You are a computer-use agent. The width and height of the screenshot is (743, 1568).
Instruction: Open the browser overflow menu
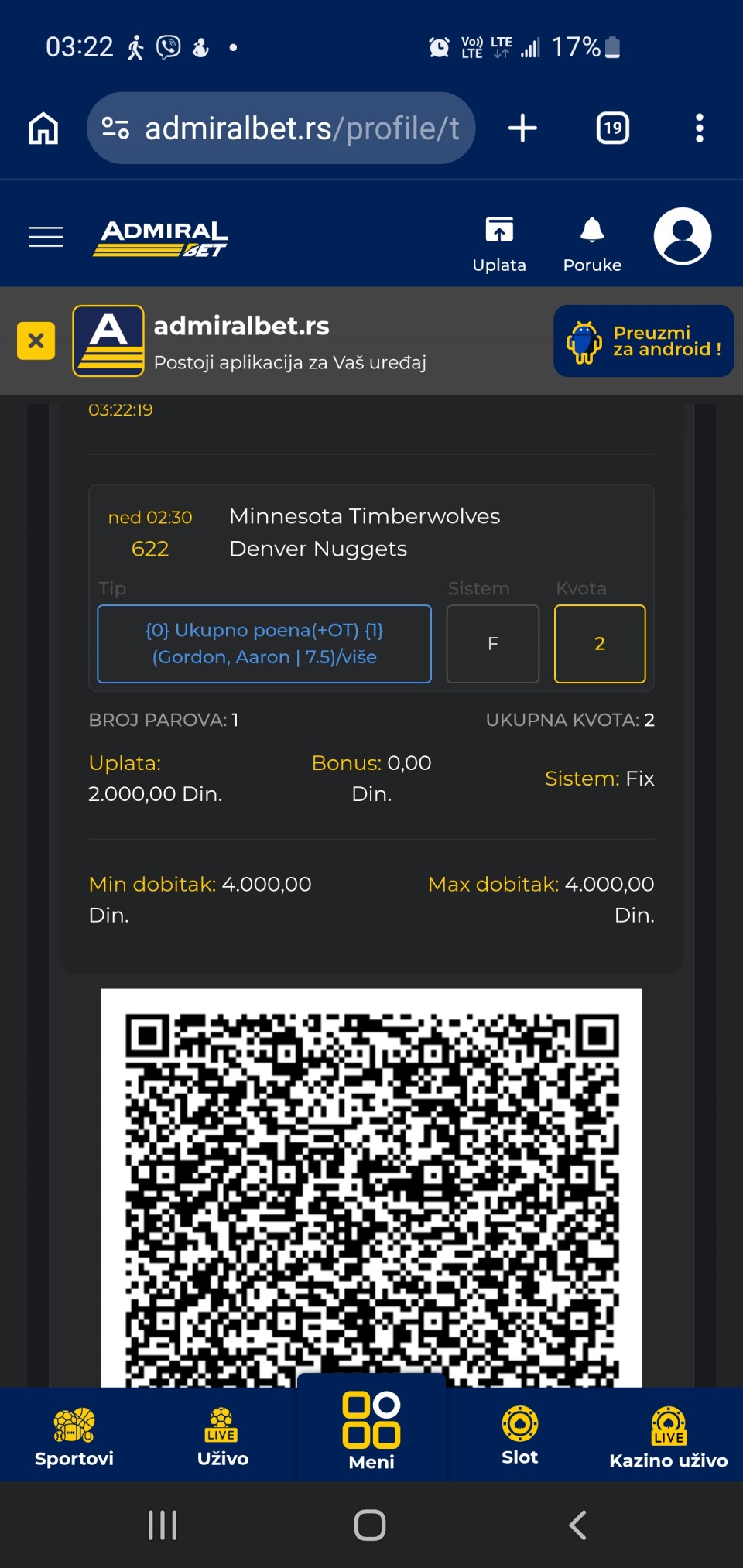pyautogui.click(x=699, y=128)
